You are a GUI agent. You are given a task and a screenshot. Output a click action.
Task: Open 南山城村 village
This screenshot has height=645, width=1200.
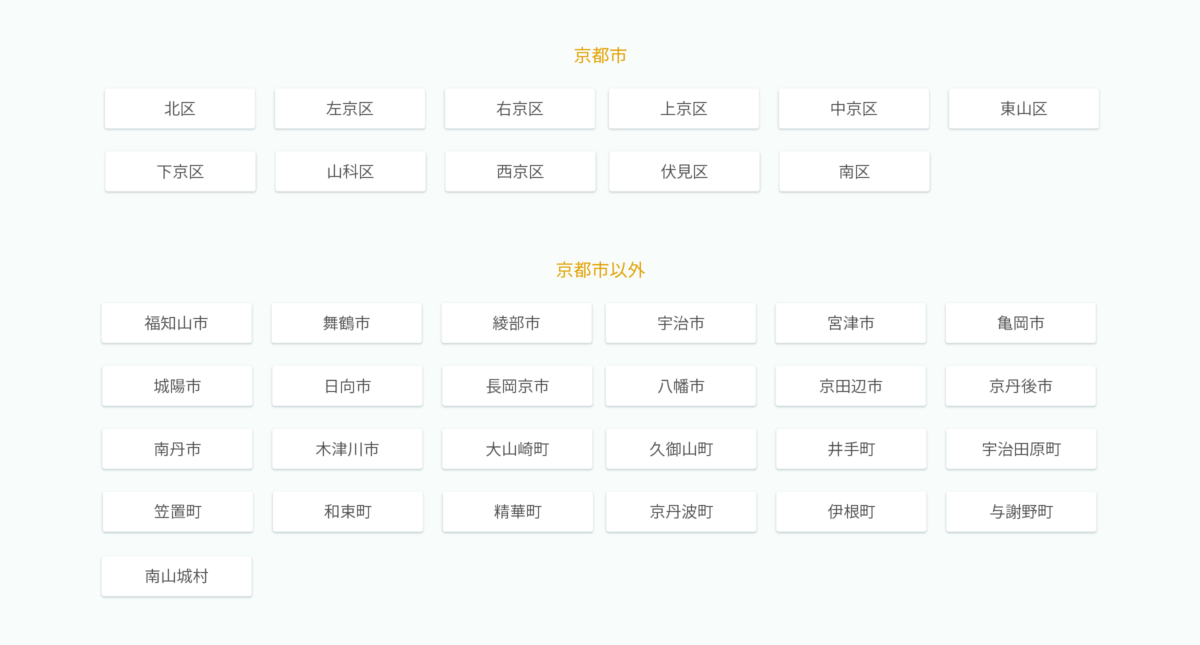pos(177,576)
